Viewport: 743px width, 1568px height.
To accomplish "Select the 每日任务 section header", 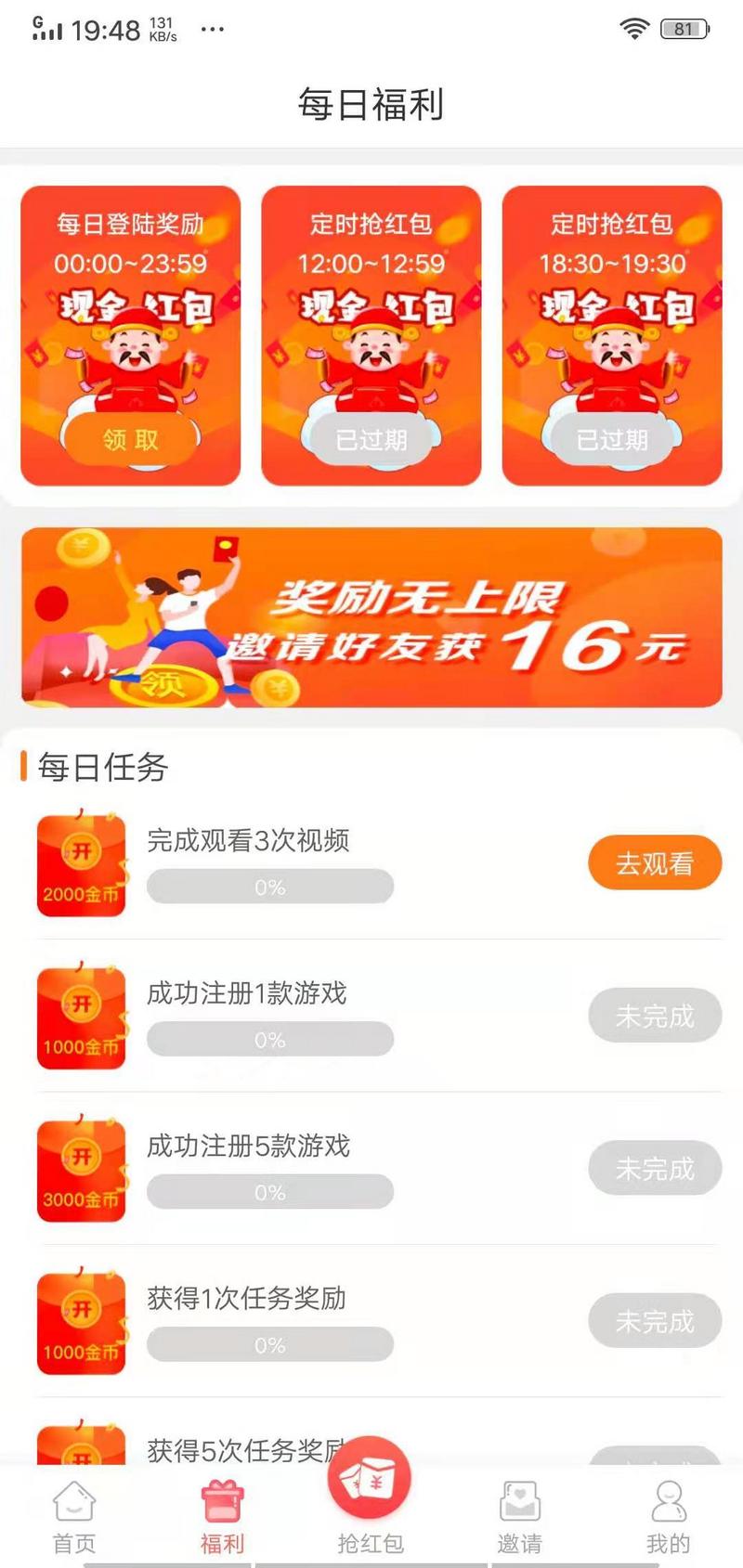I will [x=98, y=768].
